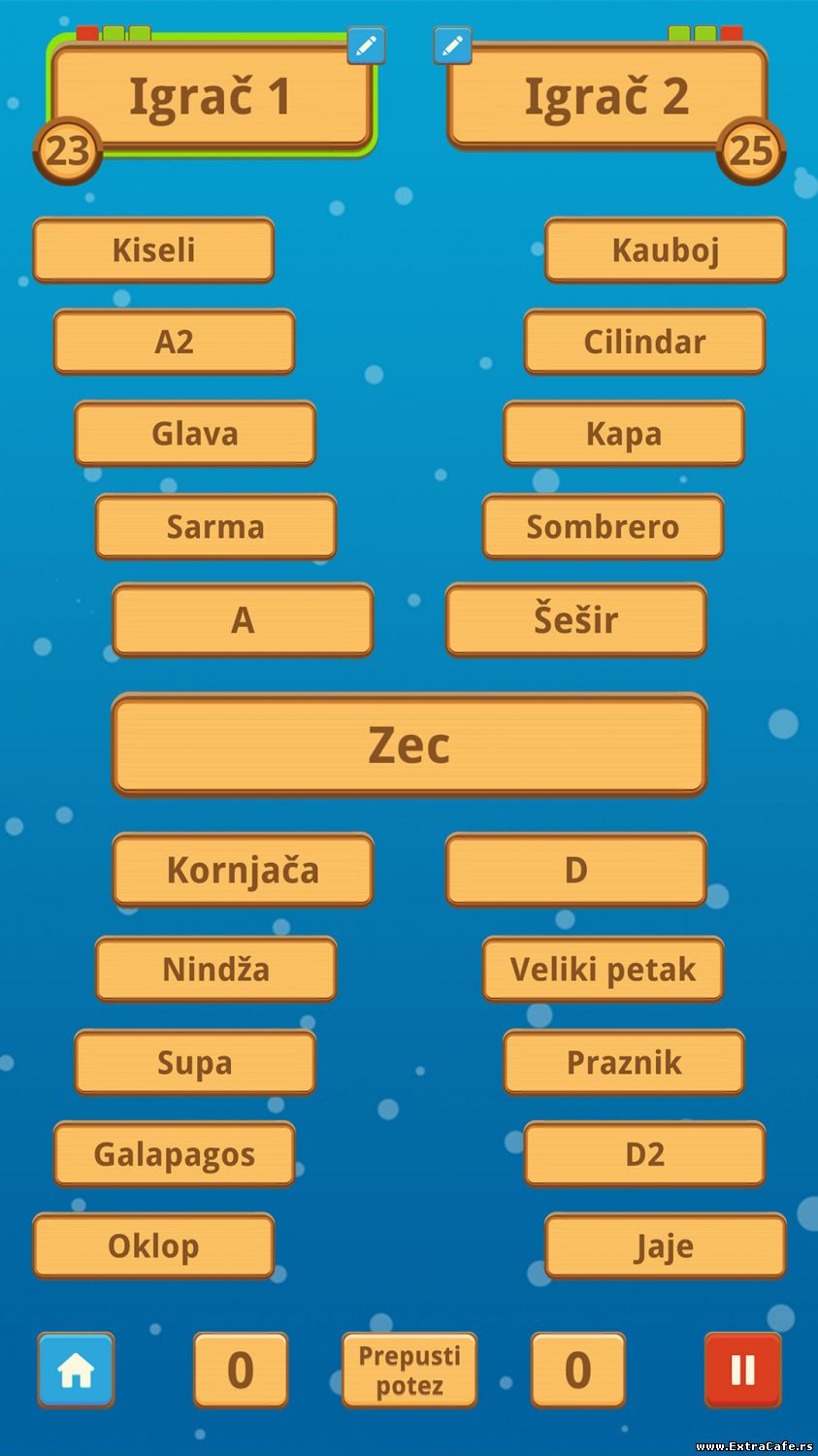This screenshot has width=818, height=1456.
Task: Pause the game
Action: click(742, 1370)
